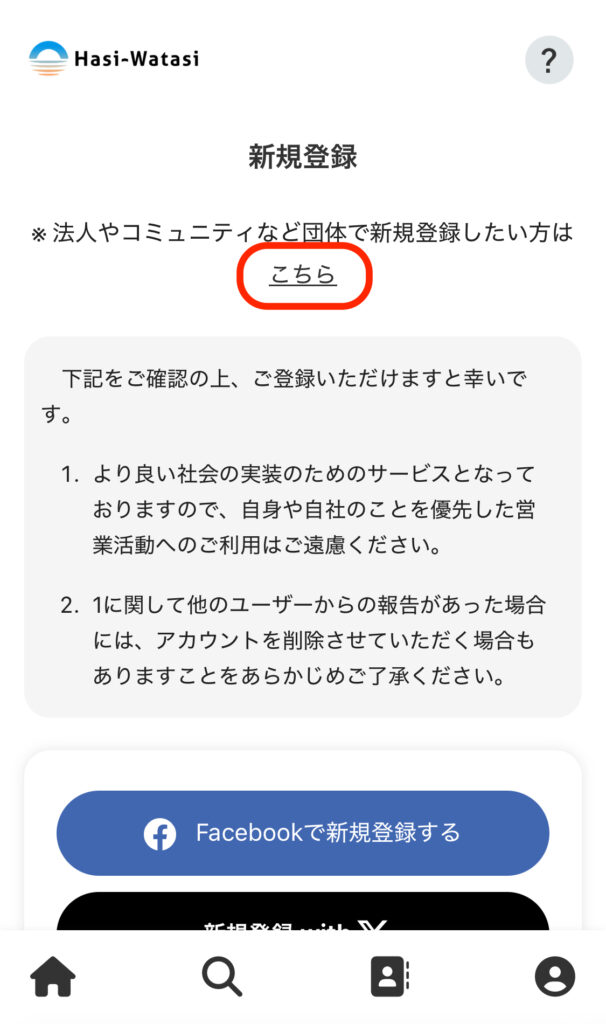Screen dimensions: 606x1024
Task: Open the こちら link for group registration
Action: pyautogui.click(x=303, y=274)
